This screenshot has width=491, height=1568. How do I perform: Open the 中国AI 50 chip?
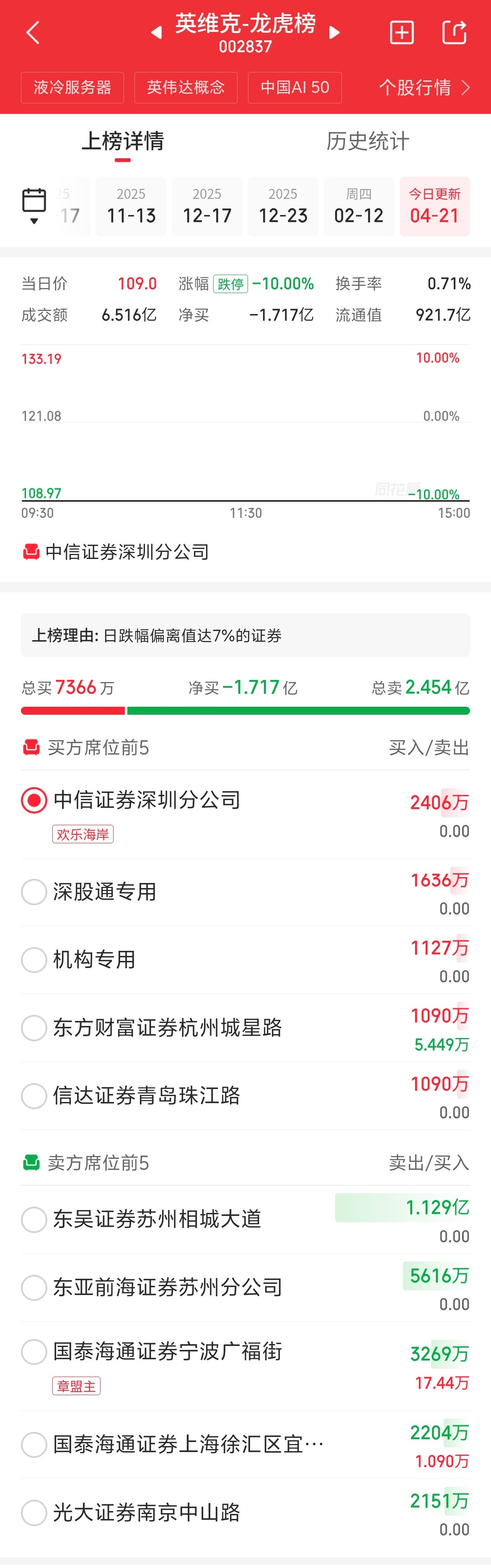[295, 88]
